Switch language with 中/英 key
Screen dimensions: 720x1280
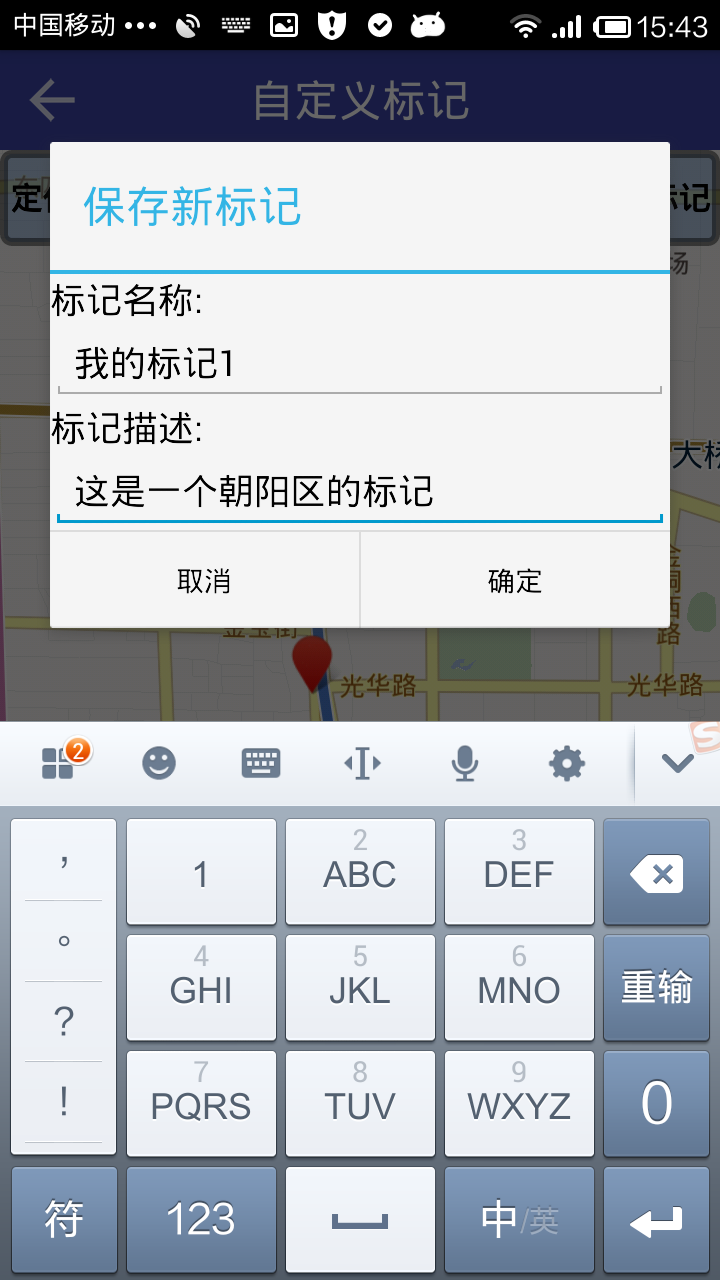(x=519, y=1220)
